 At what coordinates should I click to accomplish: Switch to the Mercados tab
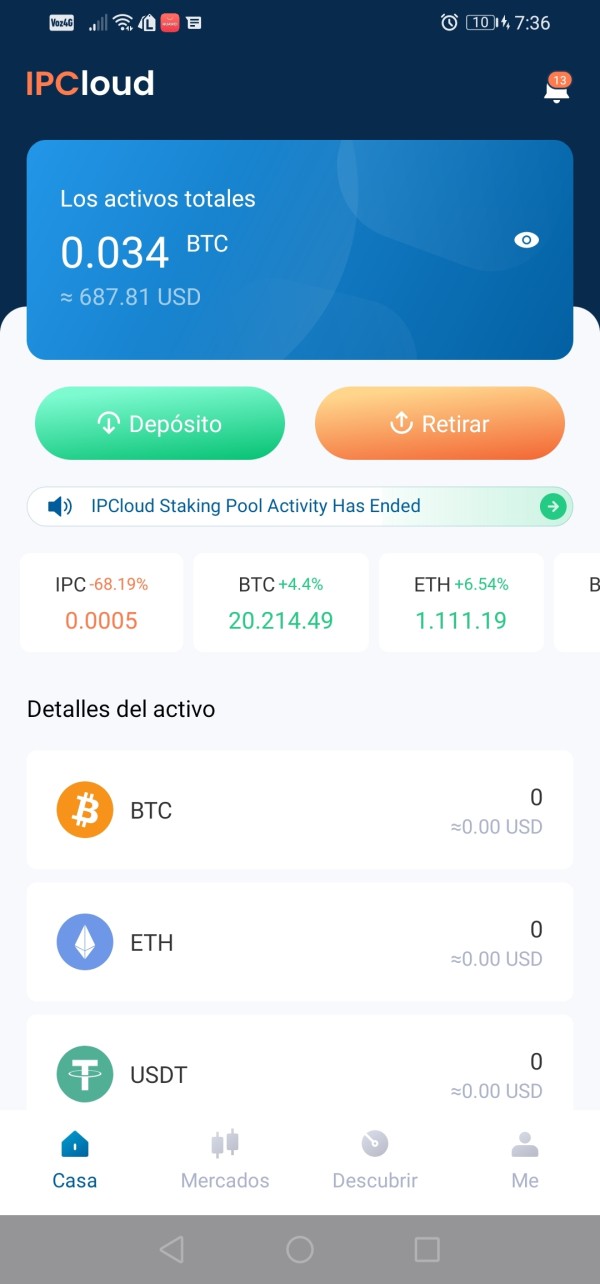225,1160
